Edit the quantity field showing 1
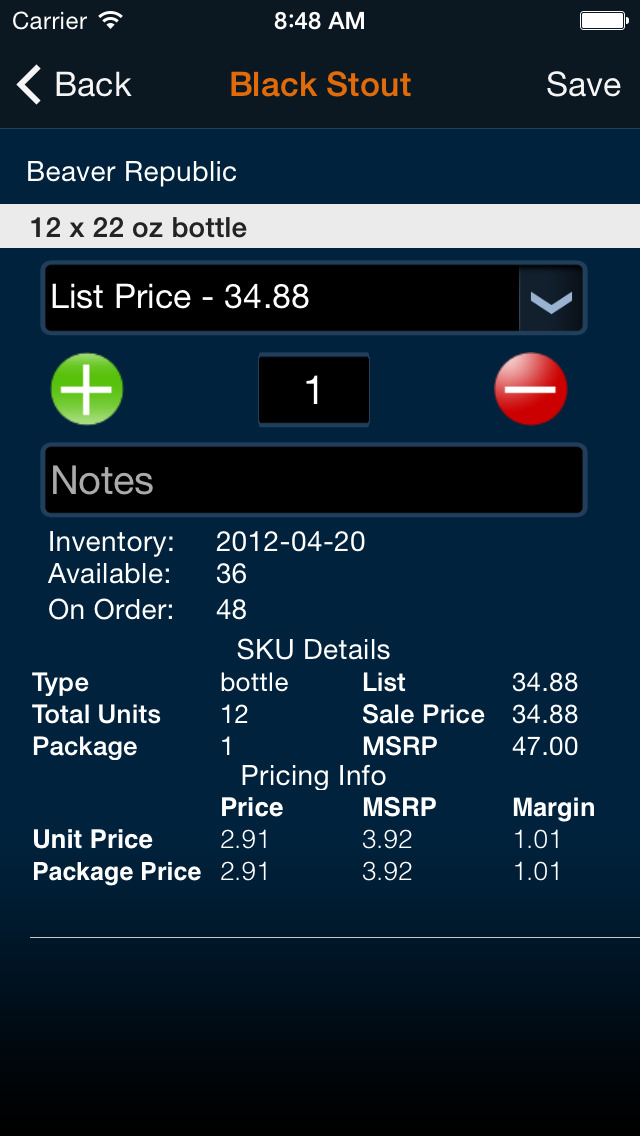Screen dimensions: 640x1136 click(x=314, y=390)
